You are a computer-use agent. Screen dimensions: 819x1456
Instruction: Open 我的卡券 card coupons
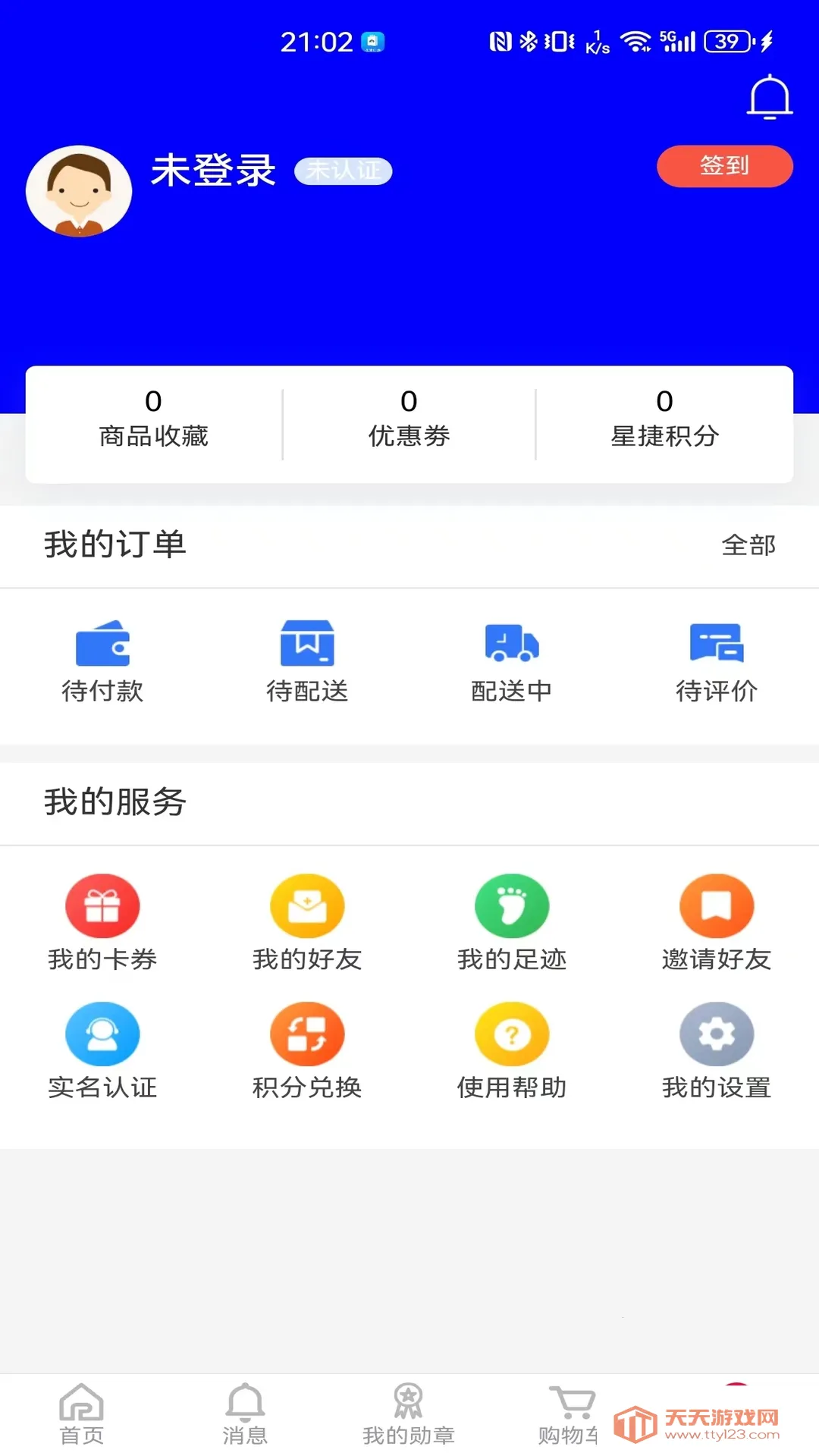click(102, 921)
